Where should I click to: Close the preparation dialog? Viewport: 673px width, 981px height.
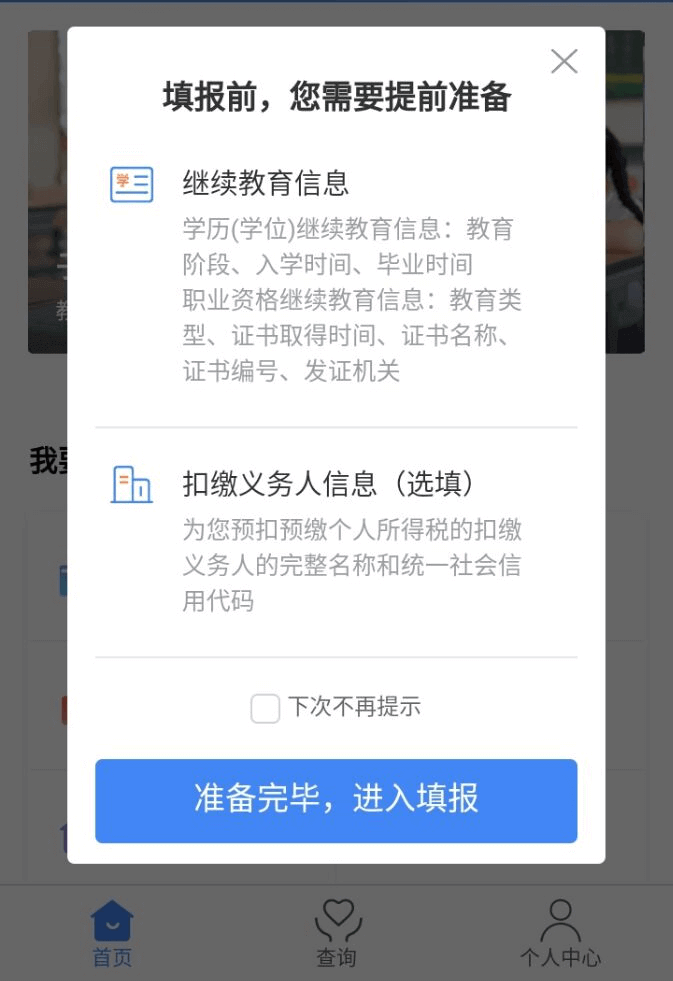tap(564, 62)
